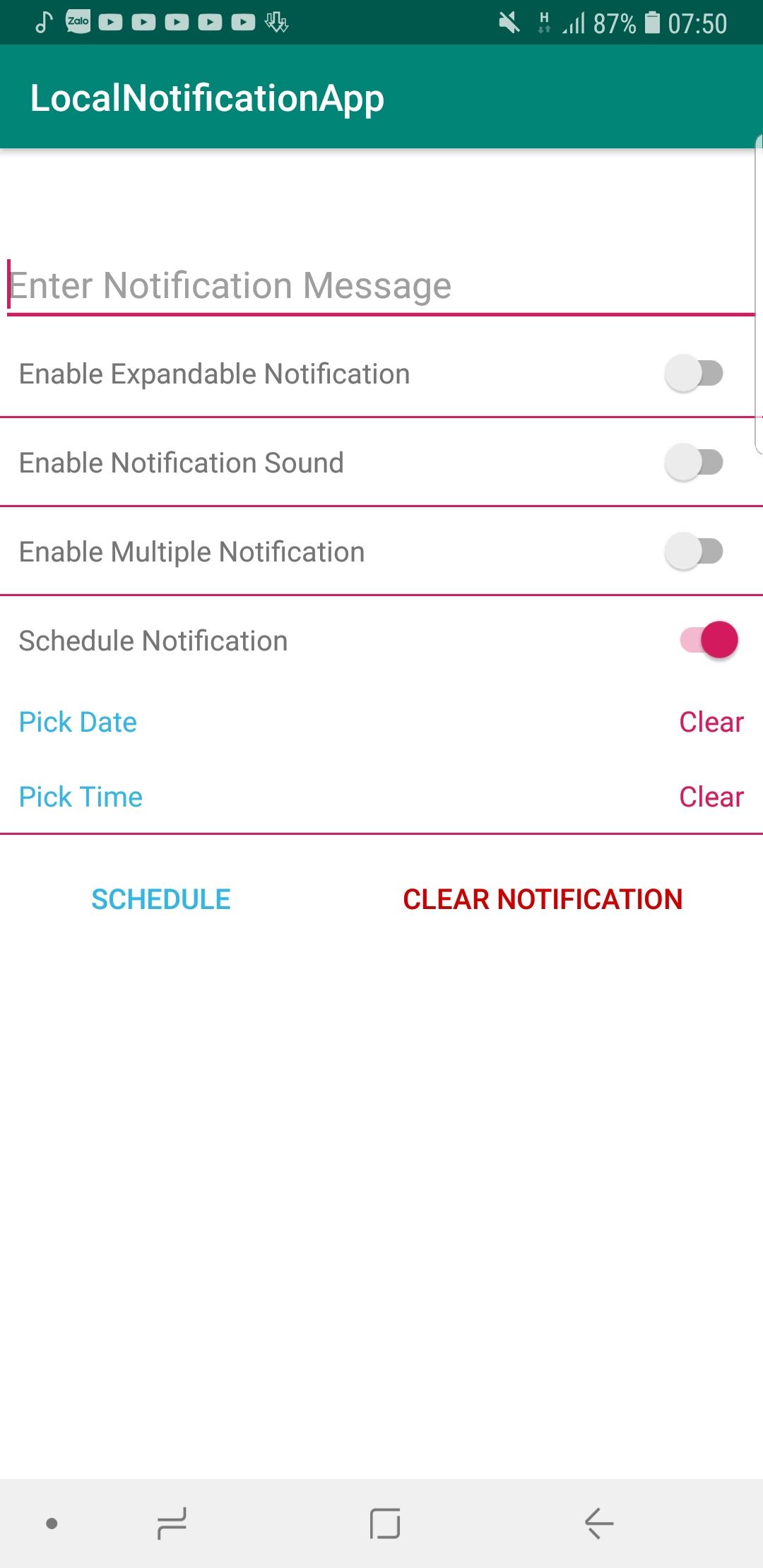Clear the picked time
This screenshot has width=763, height=1568.
[711, 797]
